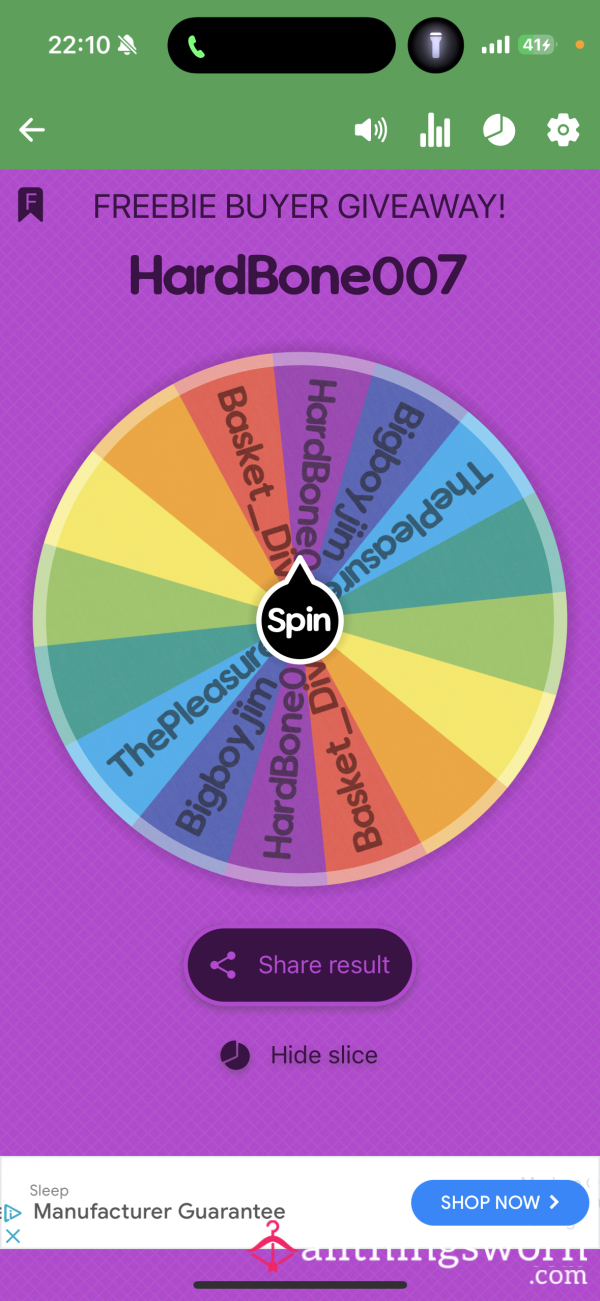Open the bar chart statistics icon

435,130
